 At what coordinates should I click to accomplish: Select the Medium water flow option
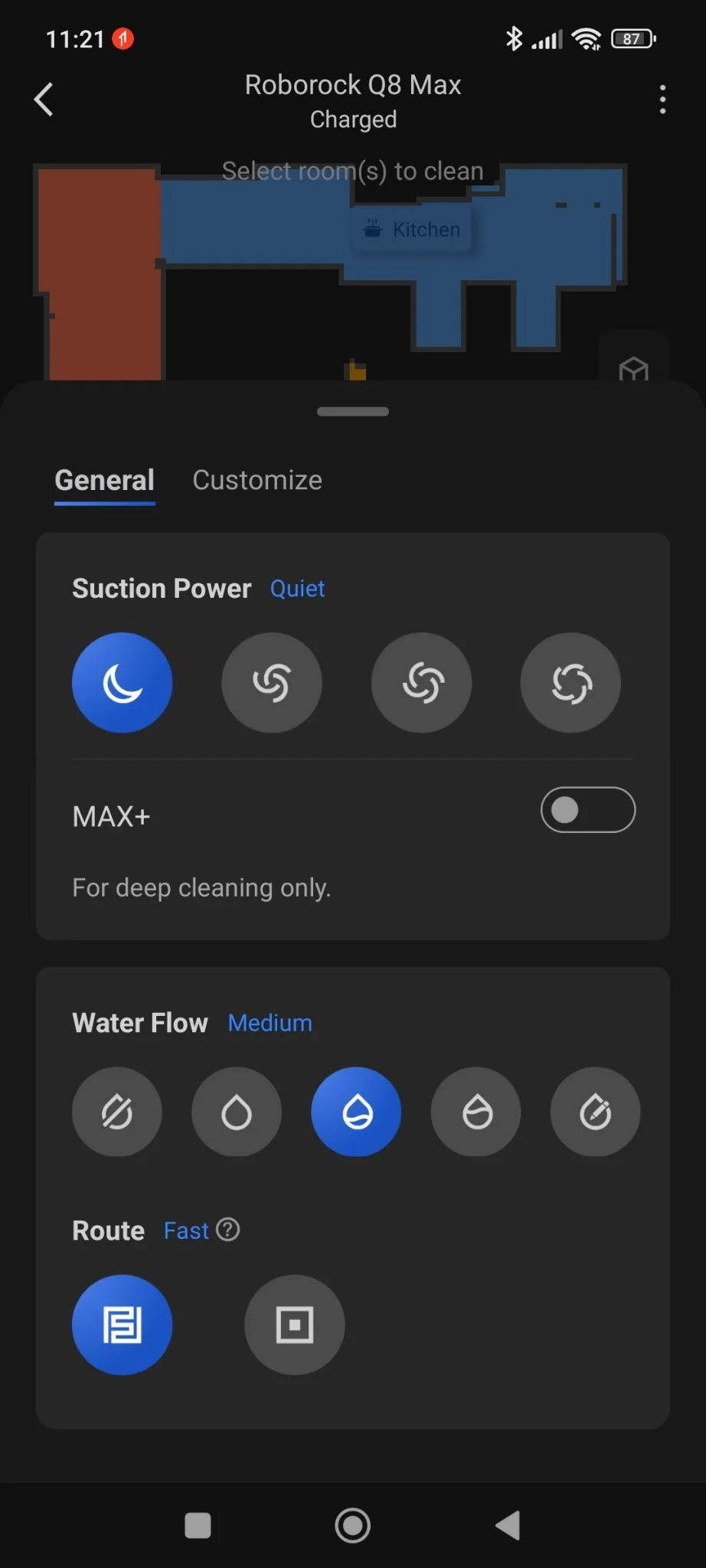pos(356,1112)
